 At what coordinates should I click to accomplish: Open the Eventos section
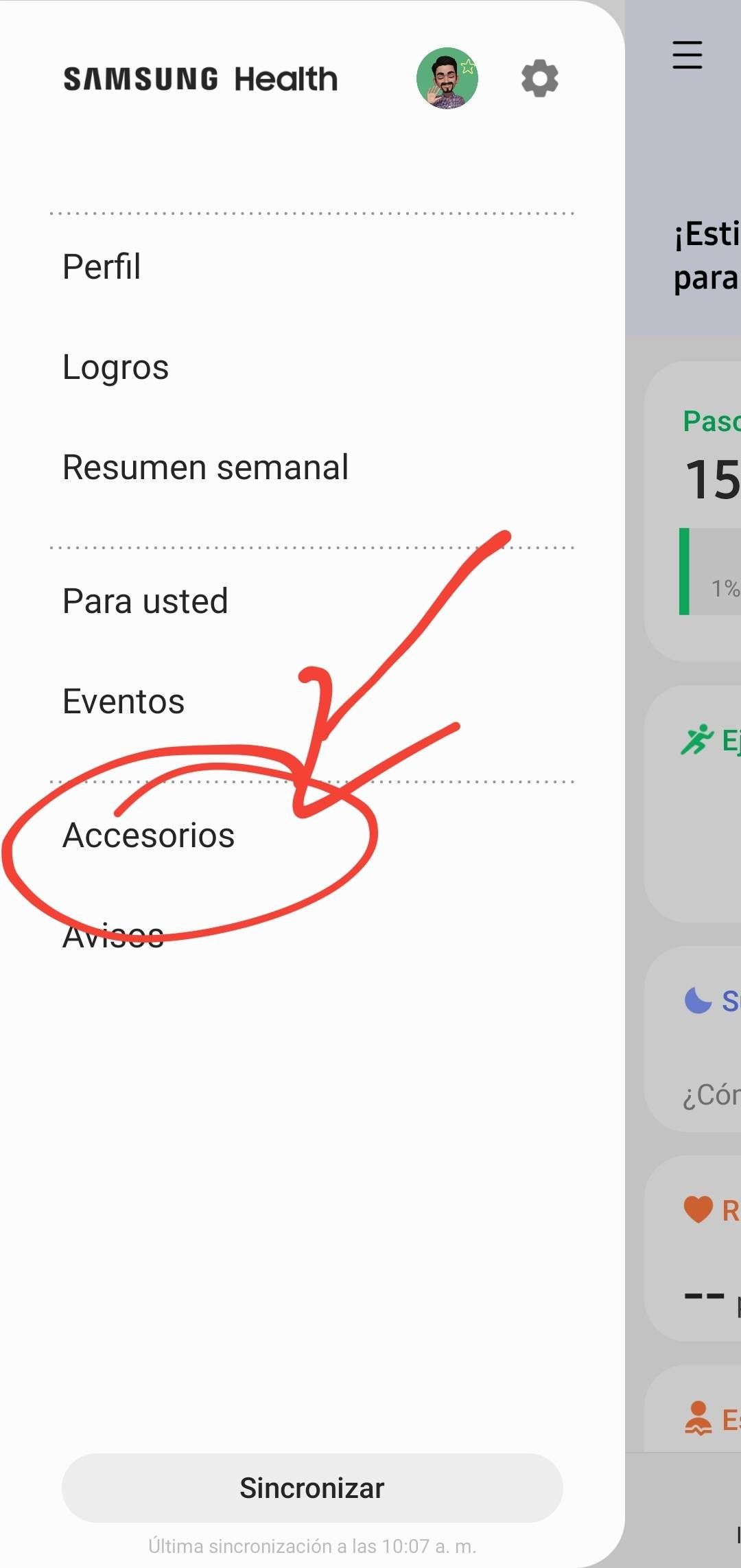[x=123, y=702]
